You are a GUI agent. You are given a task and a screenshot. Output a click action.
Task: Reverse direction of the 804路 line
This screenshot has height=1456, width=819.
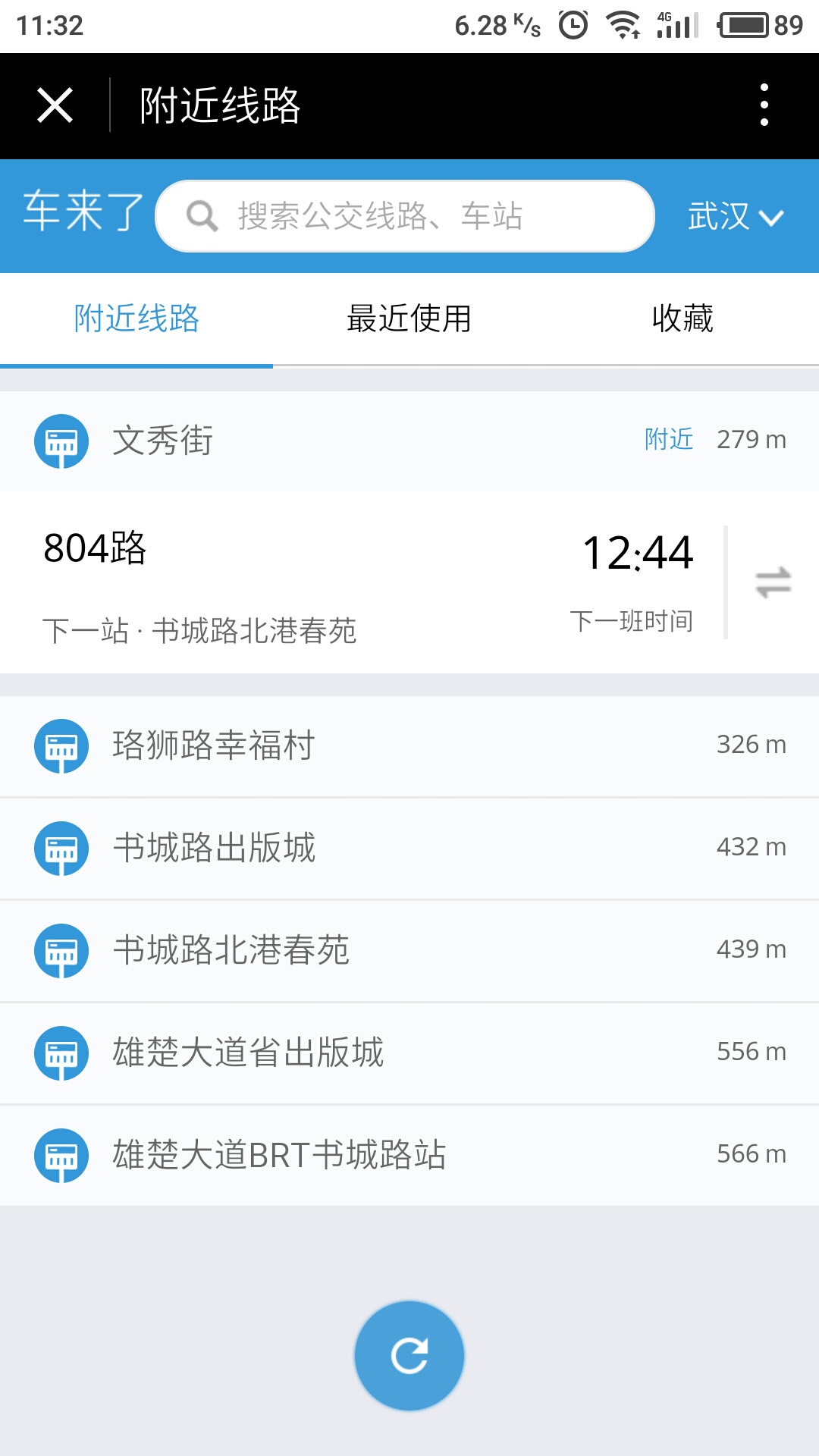click(773, 582)
